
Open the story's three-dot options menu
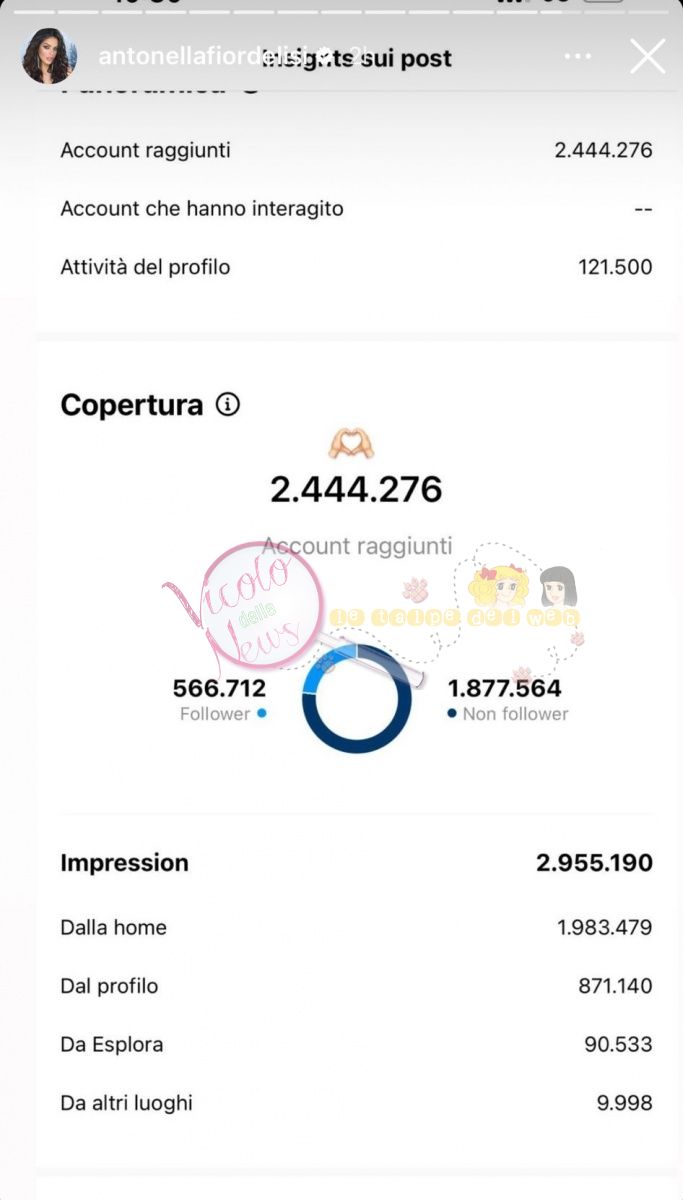click(578, 57)
